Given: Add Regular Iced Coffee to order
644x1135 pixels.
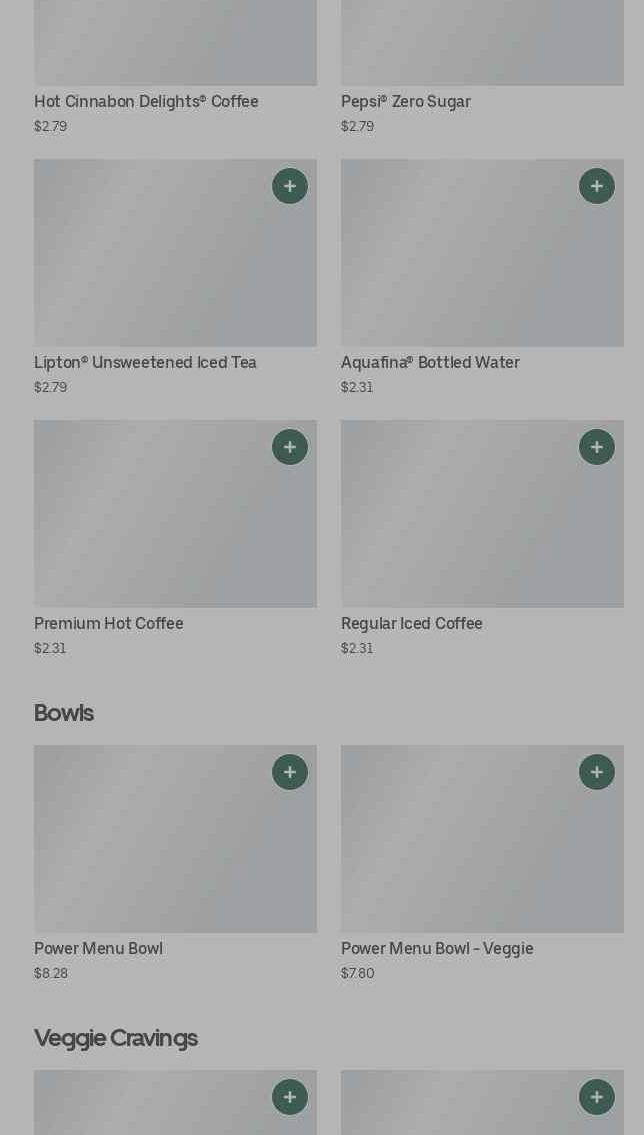Looking at the screenshot, I should point(597,447).
